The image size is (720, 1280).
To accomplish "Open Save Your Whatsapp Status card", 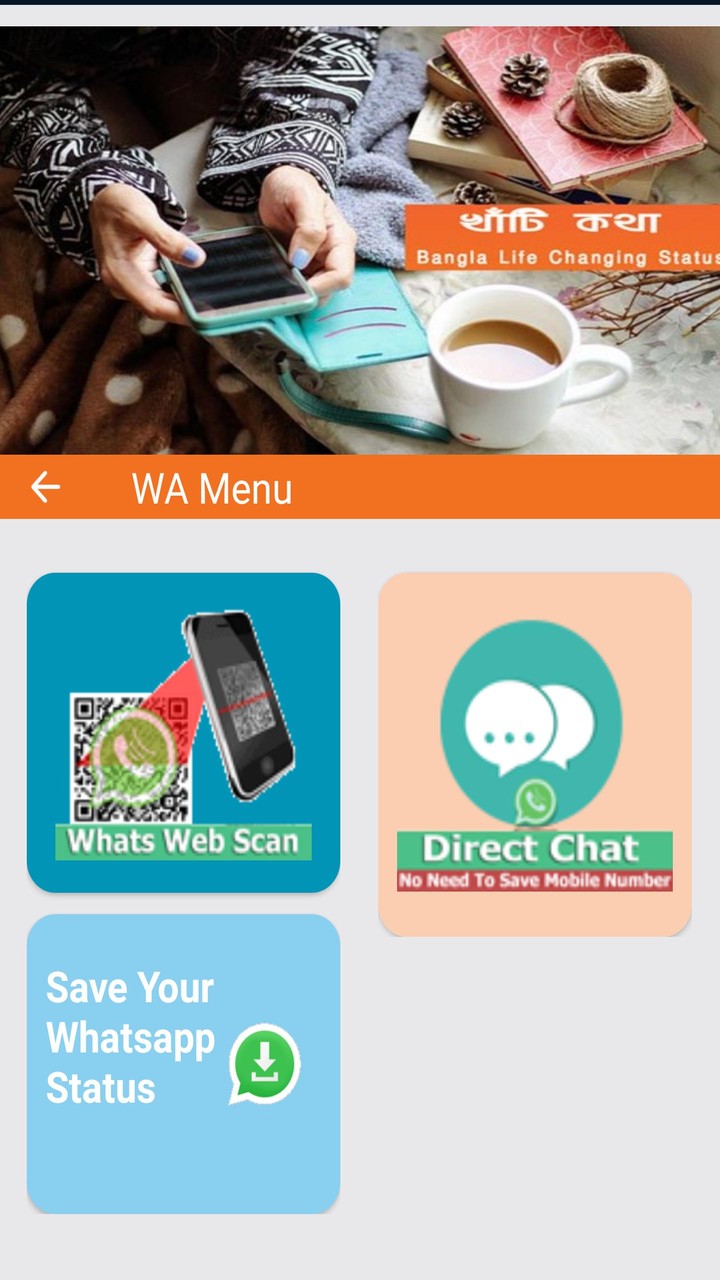I will pyautogui.click(x=183, y=1062).
